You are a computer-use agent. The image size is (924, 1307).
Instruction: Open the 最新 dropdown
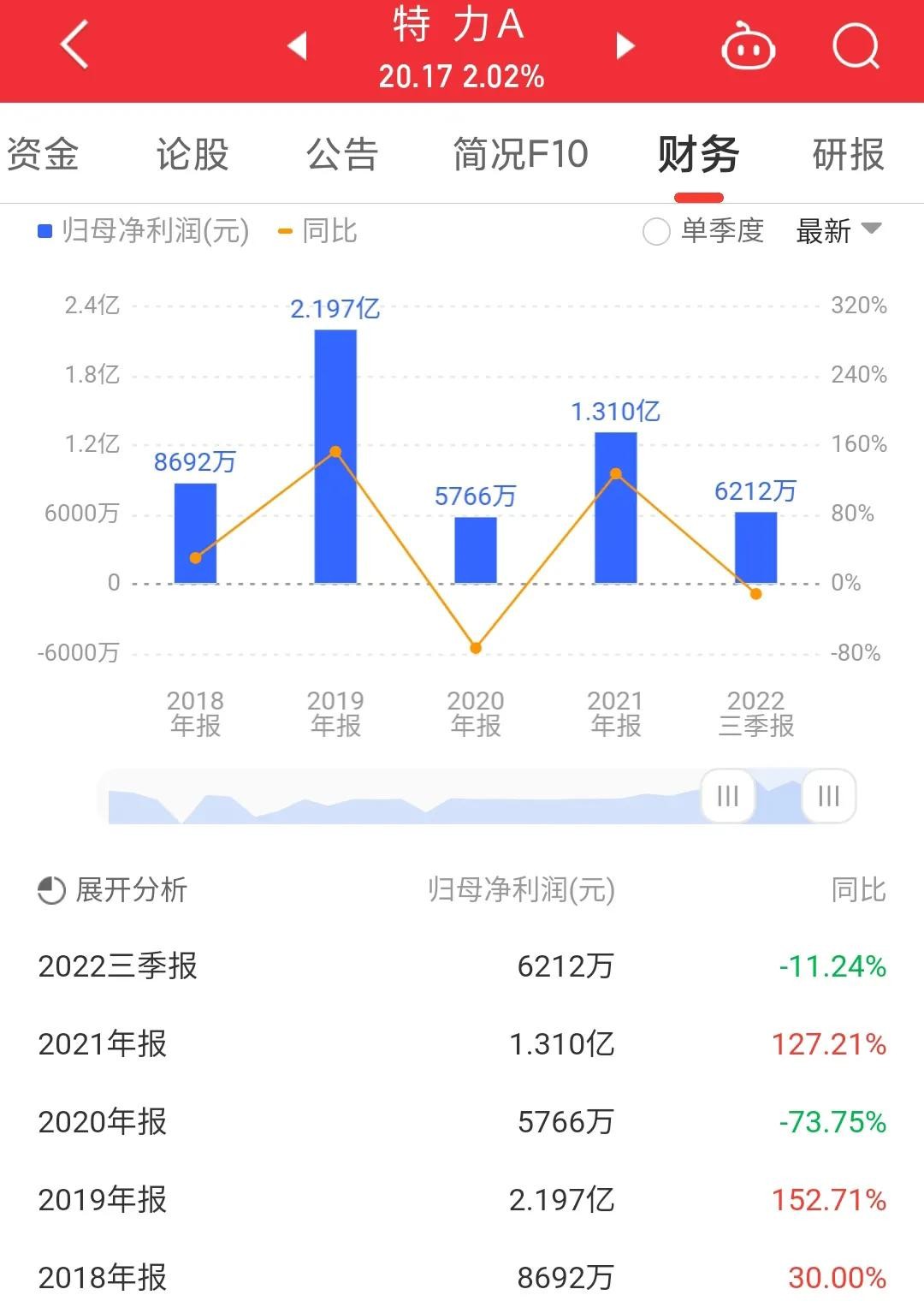[838, 231]
